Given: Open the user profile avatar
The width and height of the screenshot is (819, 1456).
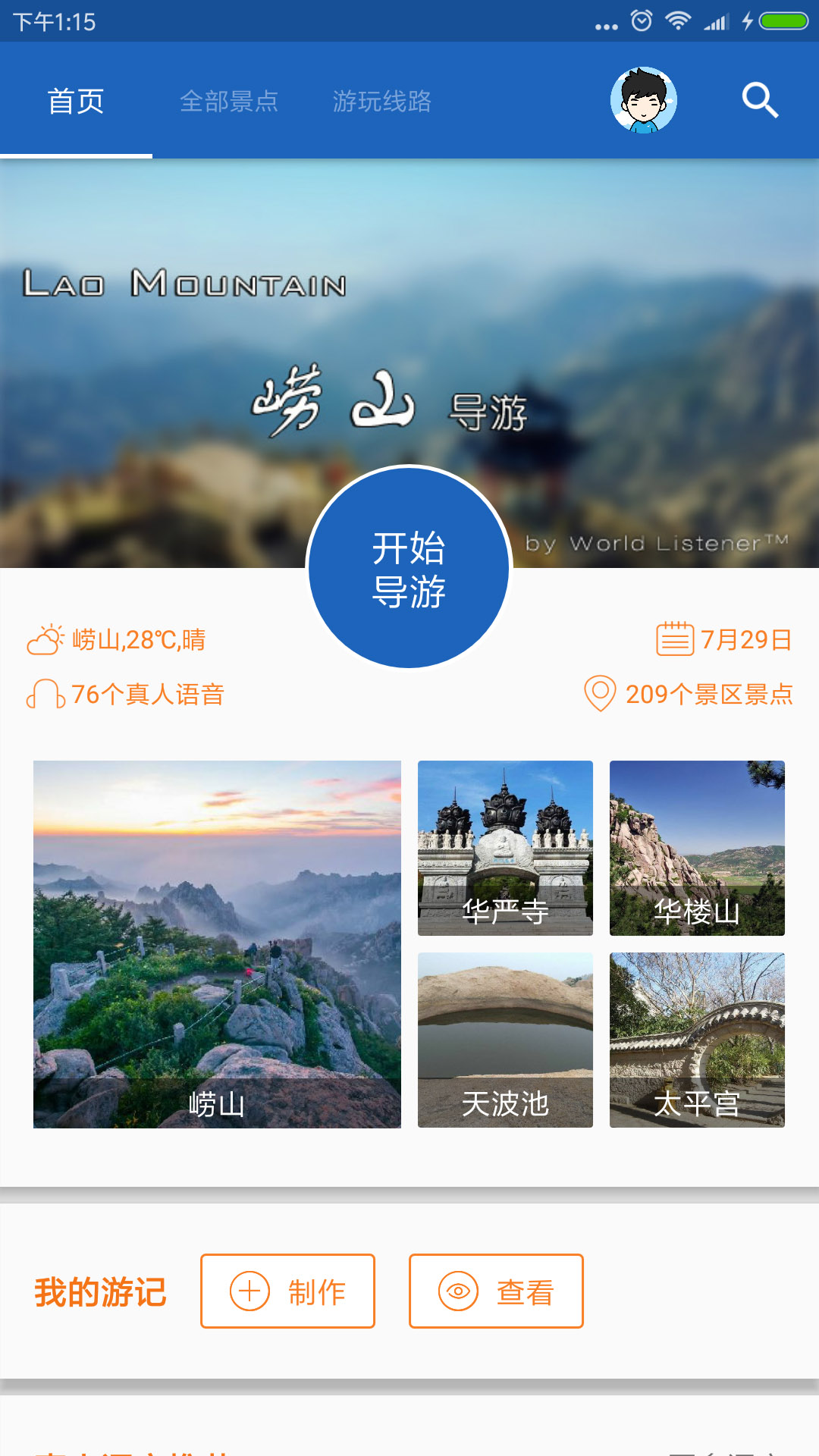Looking at the screenshot, I should point(644,99).
